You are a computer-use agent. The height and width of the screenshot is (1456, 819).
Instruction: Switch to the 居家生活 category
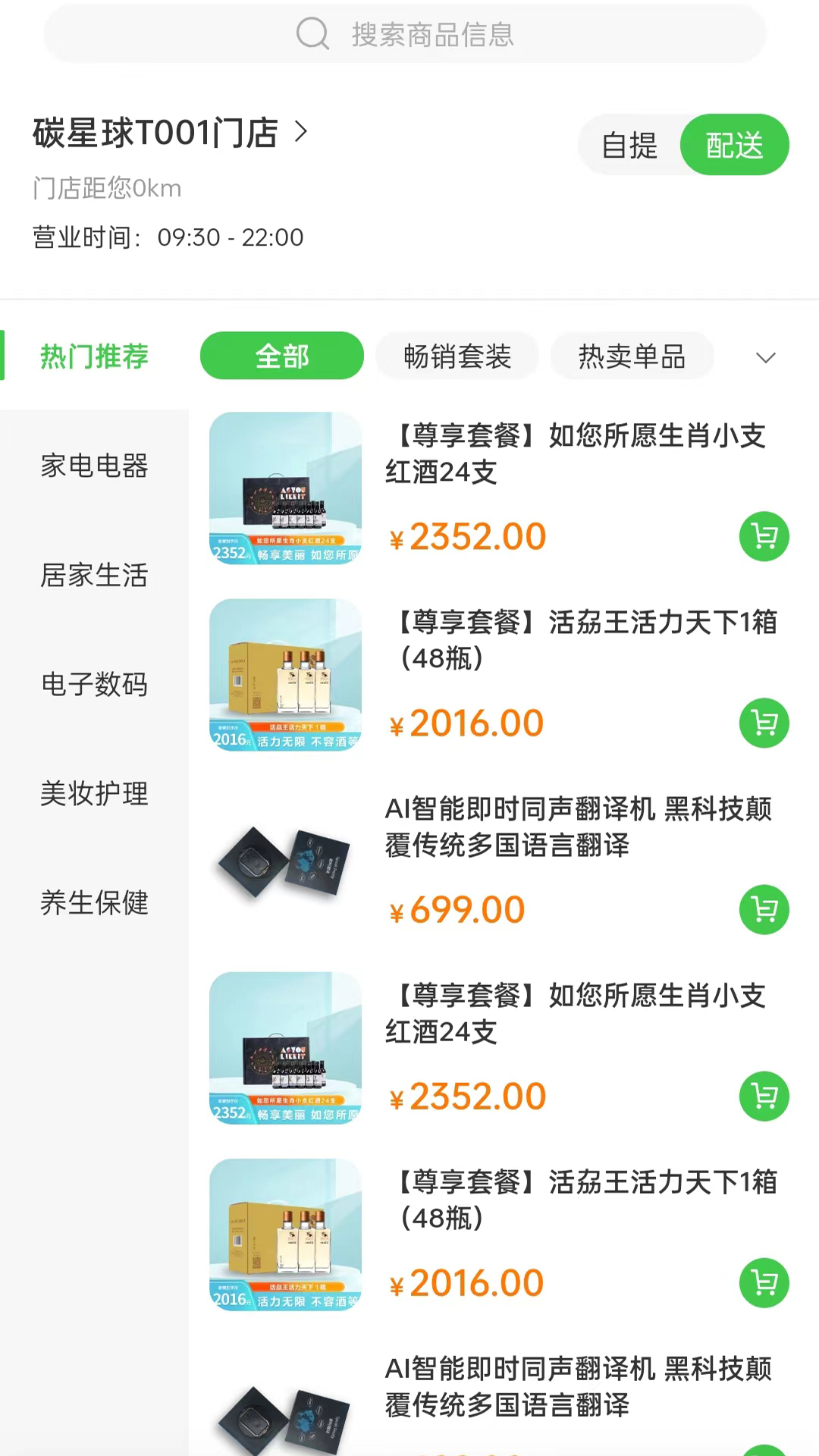pyautogui.click(x=94, y=575)
